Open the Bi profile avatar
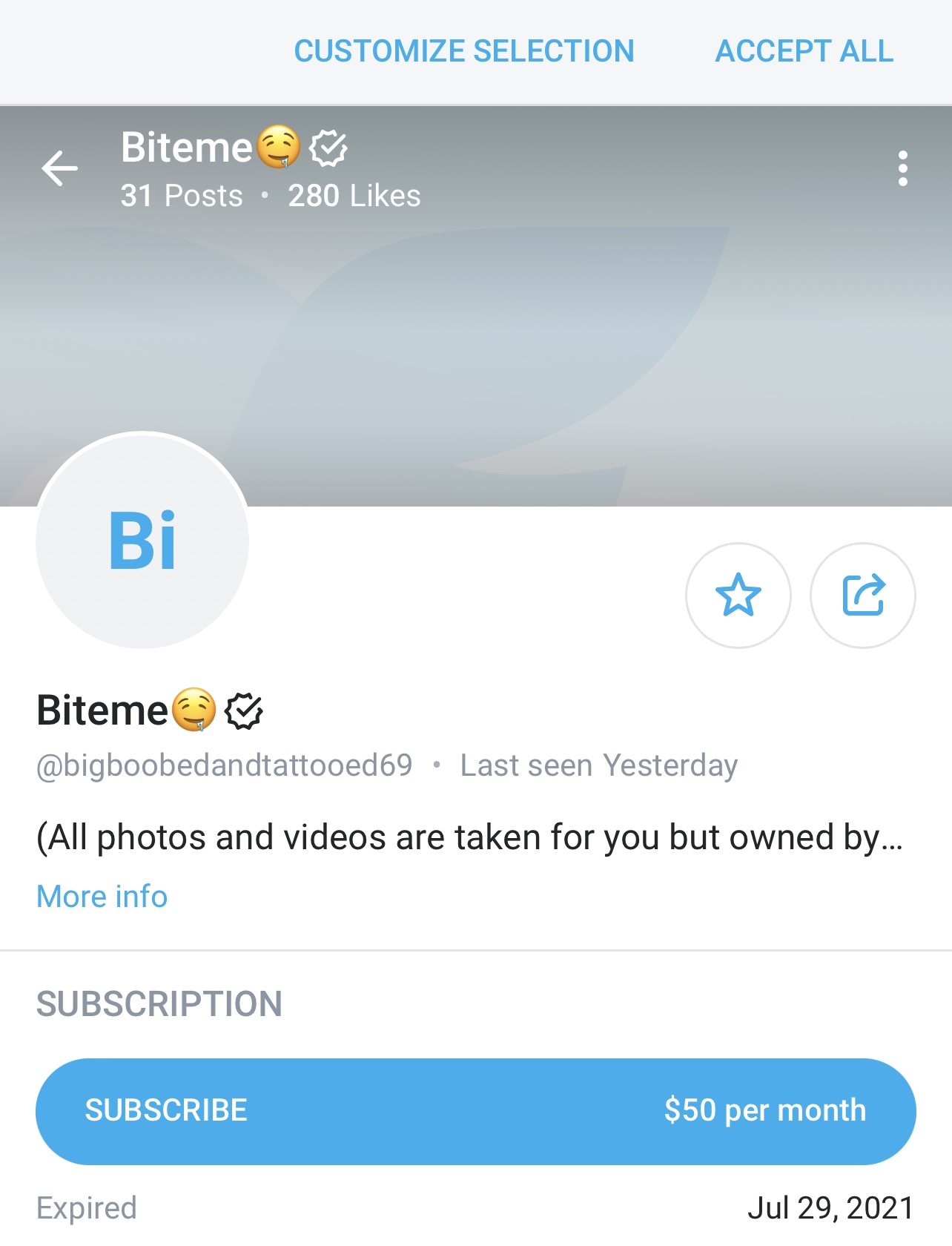The height and width of the screenshot is (1246, 952). pyautogui.click(x=142, y=541)
